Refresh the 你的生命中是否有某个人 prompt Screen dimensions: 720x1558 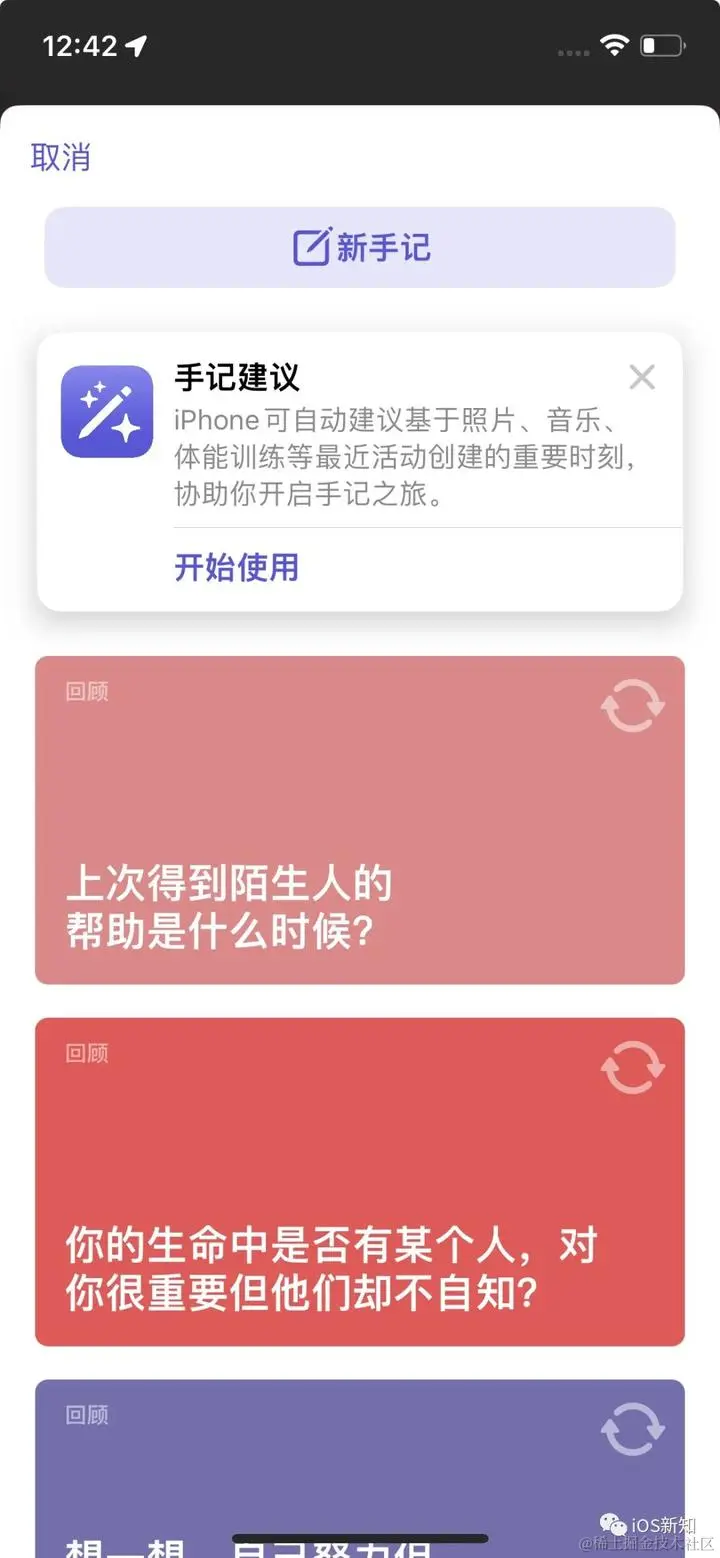(632, 1067)
